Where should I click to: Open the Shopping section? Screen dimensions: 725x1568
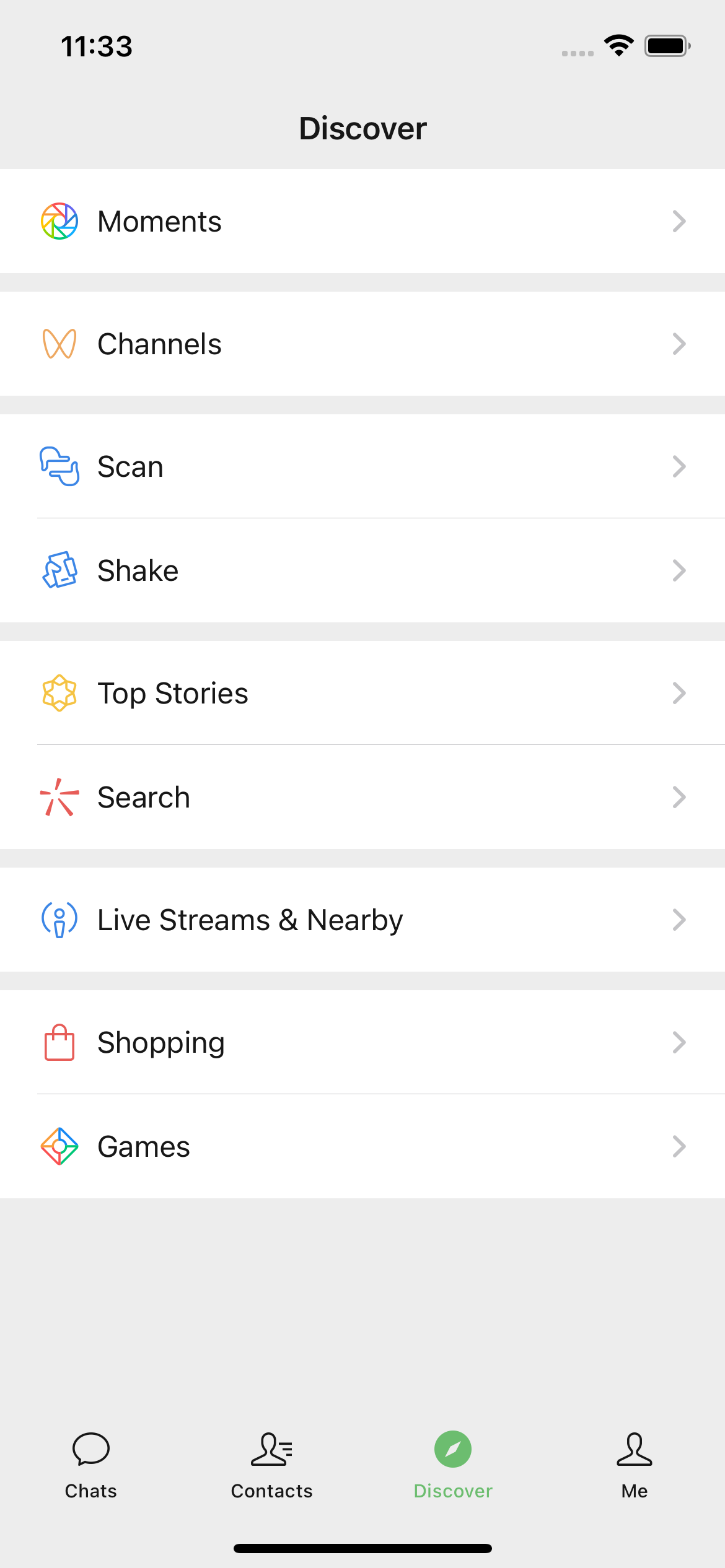point(362,1042)
